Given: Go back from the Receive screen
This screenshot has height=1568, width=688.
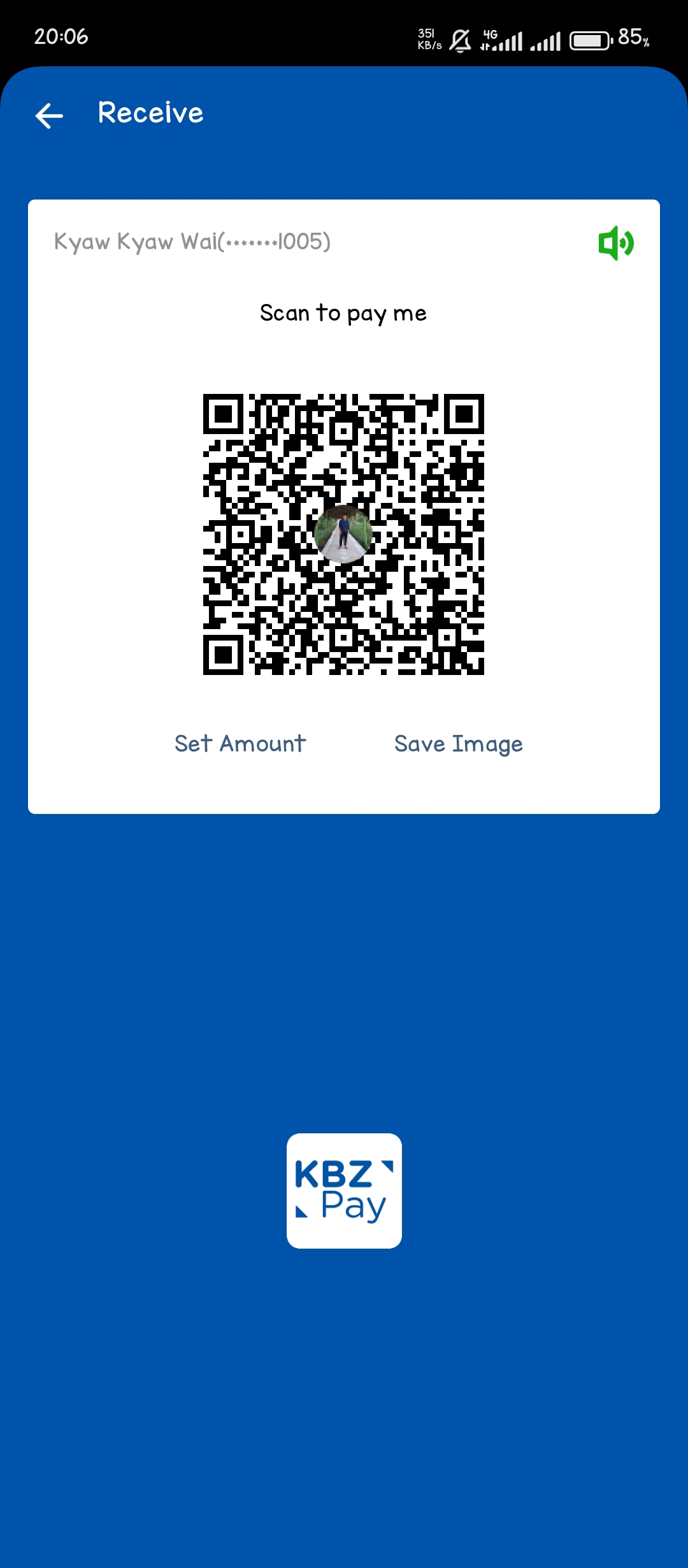Looking at the screenshot, I should click(49, 115).
